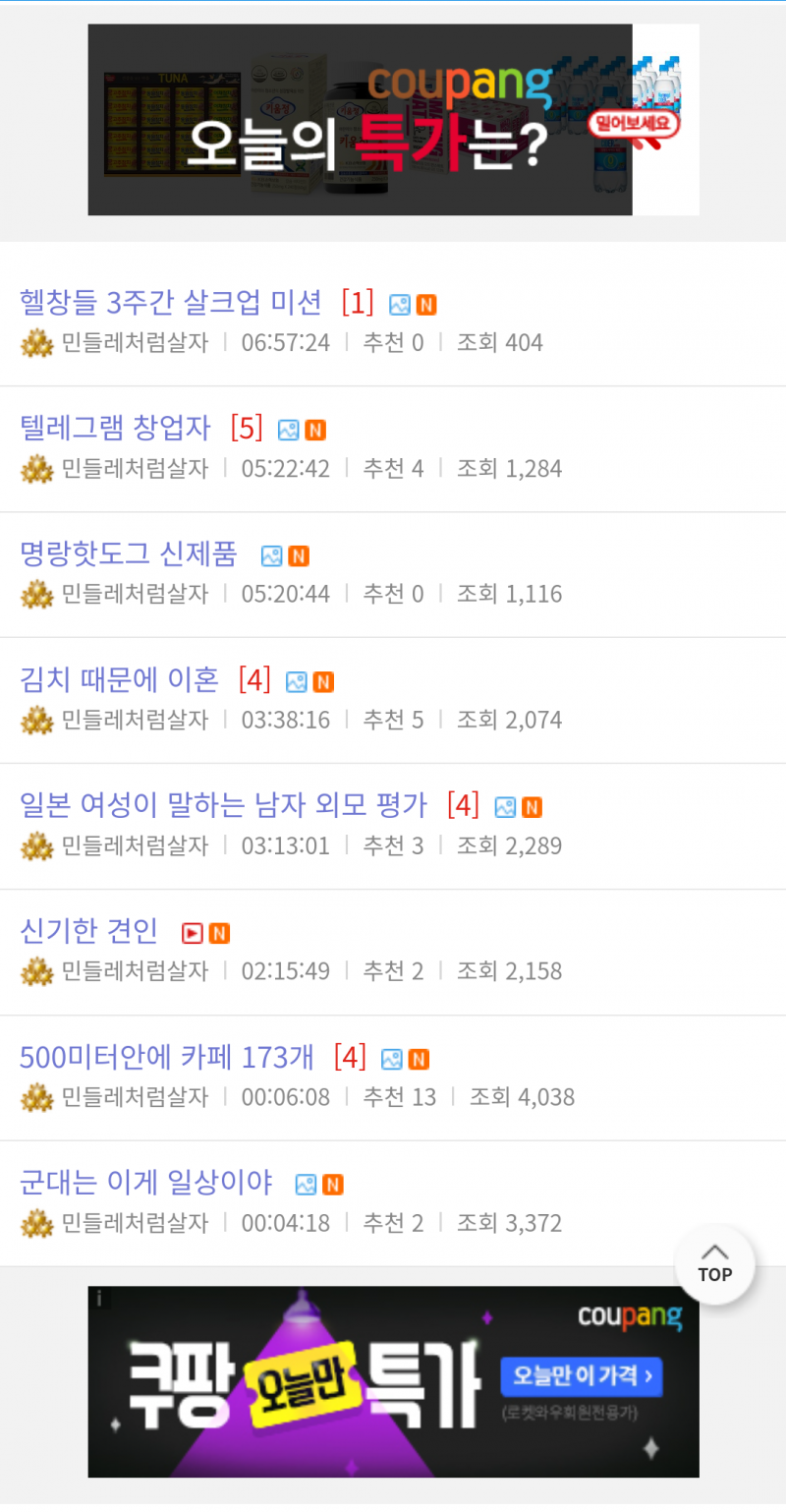Jump to top with the TOP button

715,1264
